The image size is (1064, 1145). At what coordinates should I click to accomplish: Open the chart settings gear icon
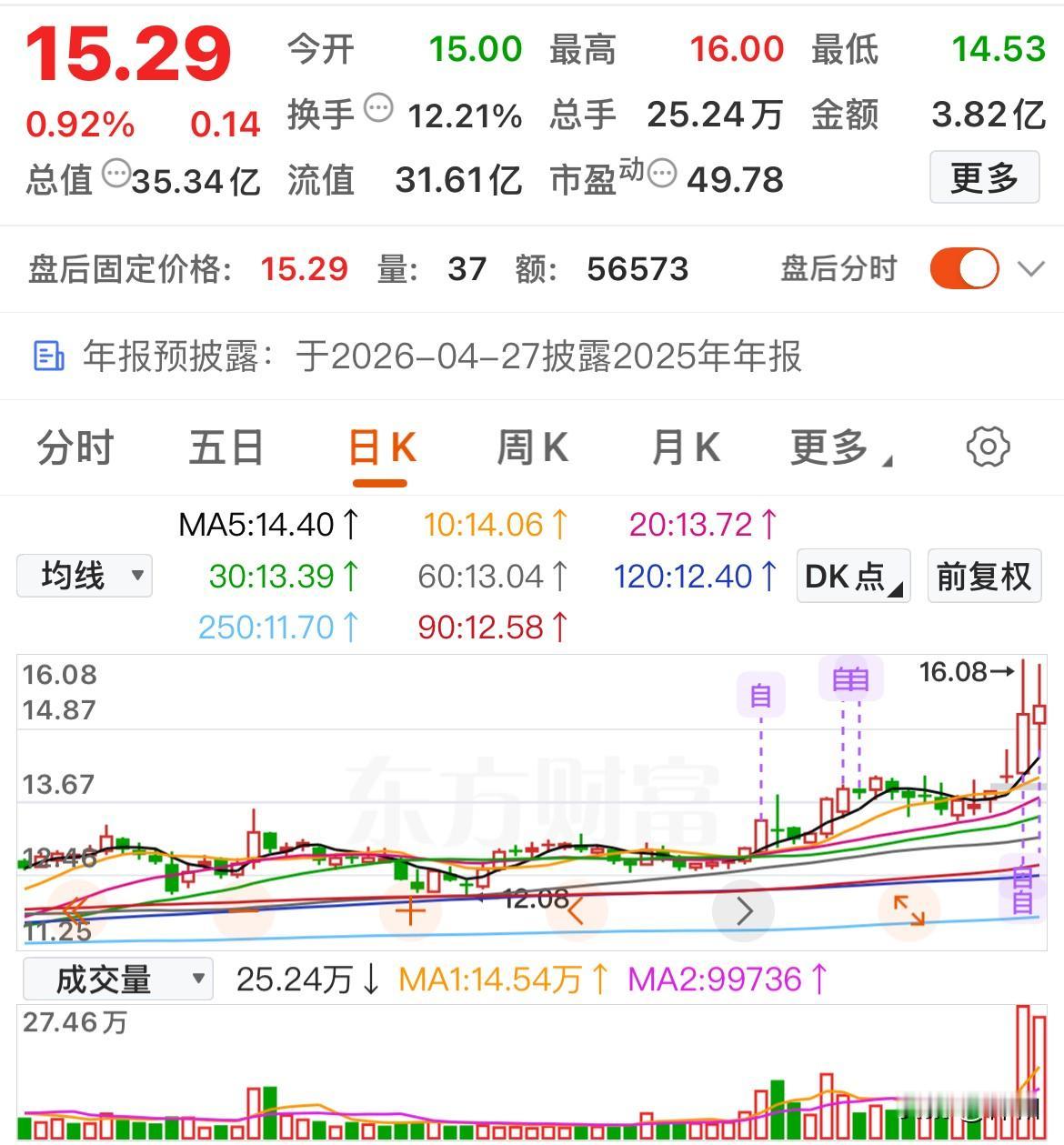tap(988, 447)
